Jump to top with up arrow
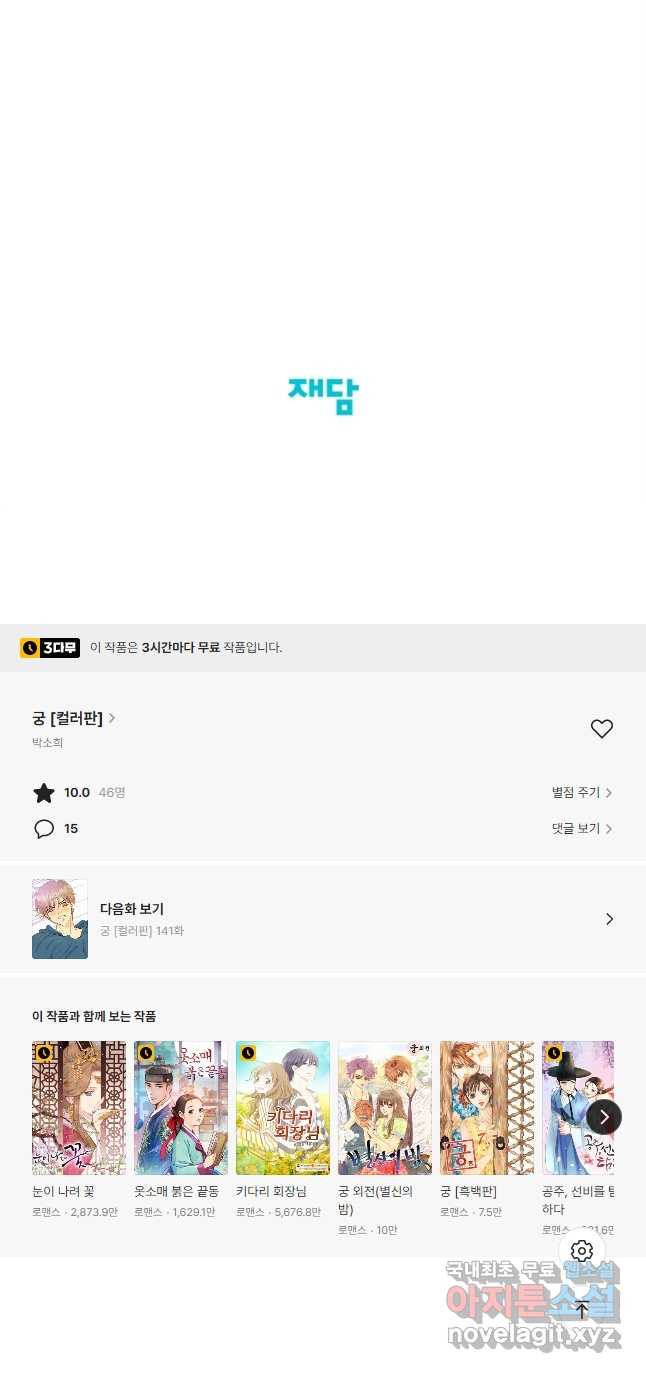 (x=582, y=1309)
